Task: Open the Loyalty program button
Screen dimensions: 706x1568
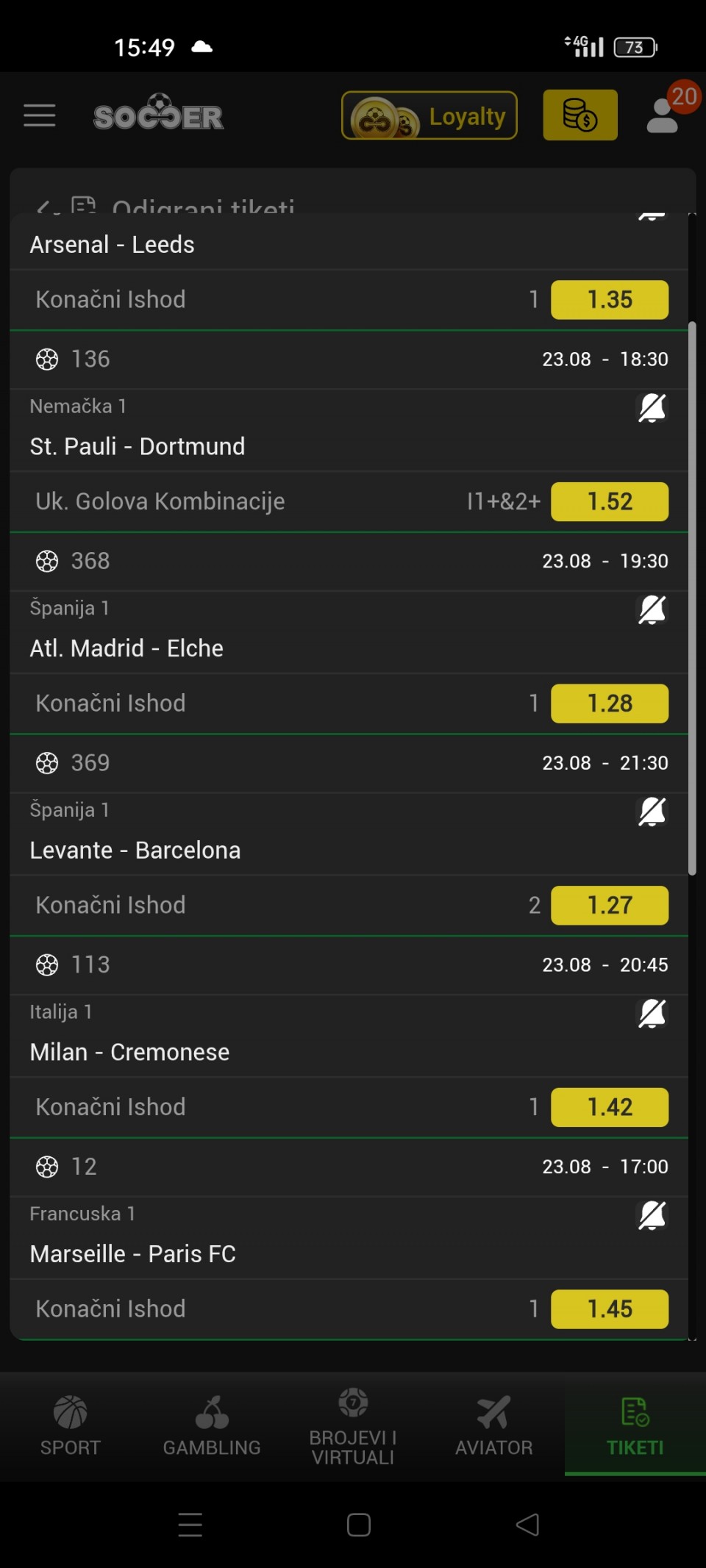Action: click(429, 115)
